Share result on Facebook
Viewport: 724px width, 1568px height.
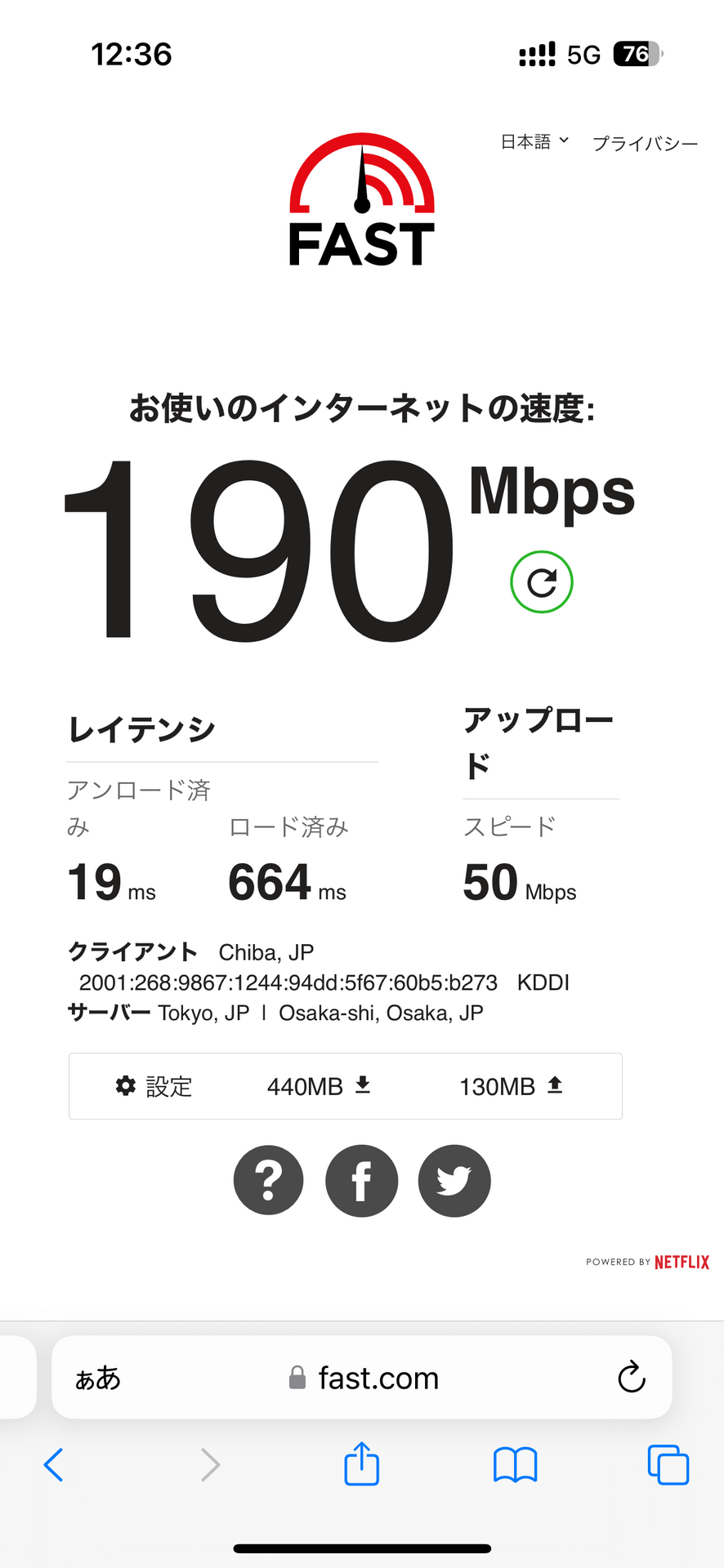[361, 1180]
